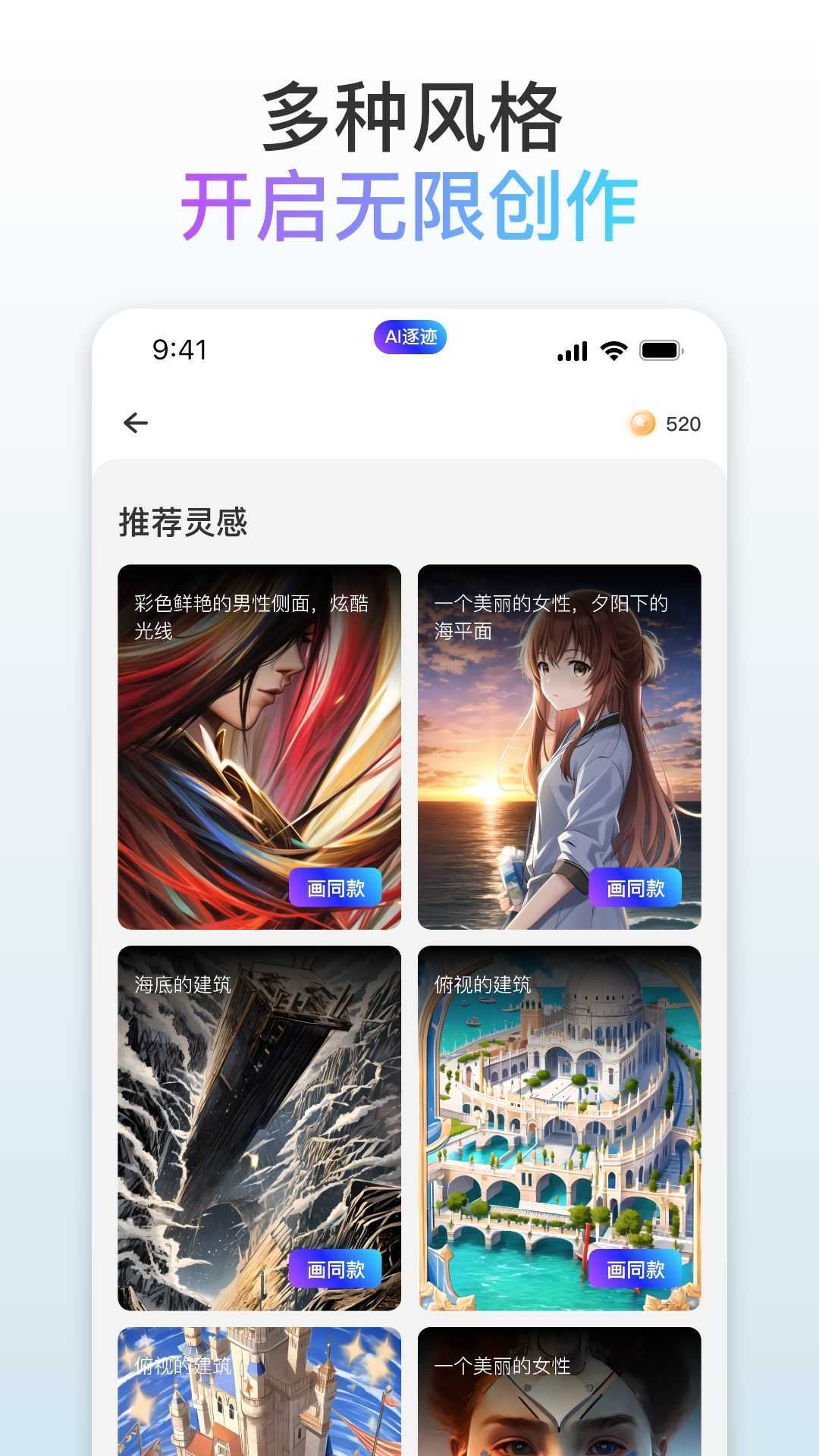The width and height of the screenshot is (819, 1456).
Task: Tap the battery indicator icon
Action: pos(659,349)
